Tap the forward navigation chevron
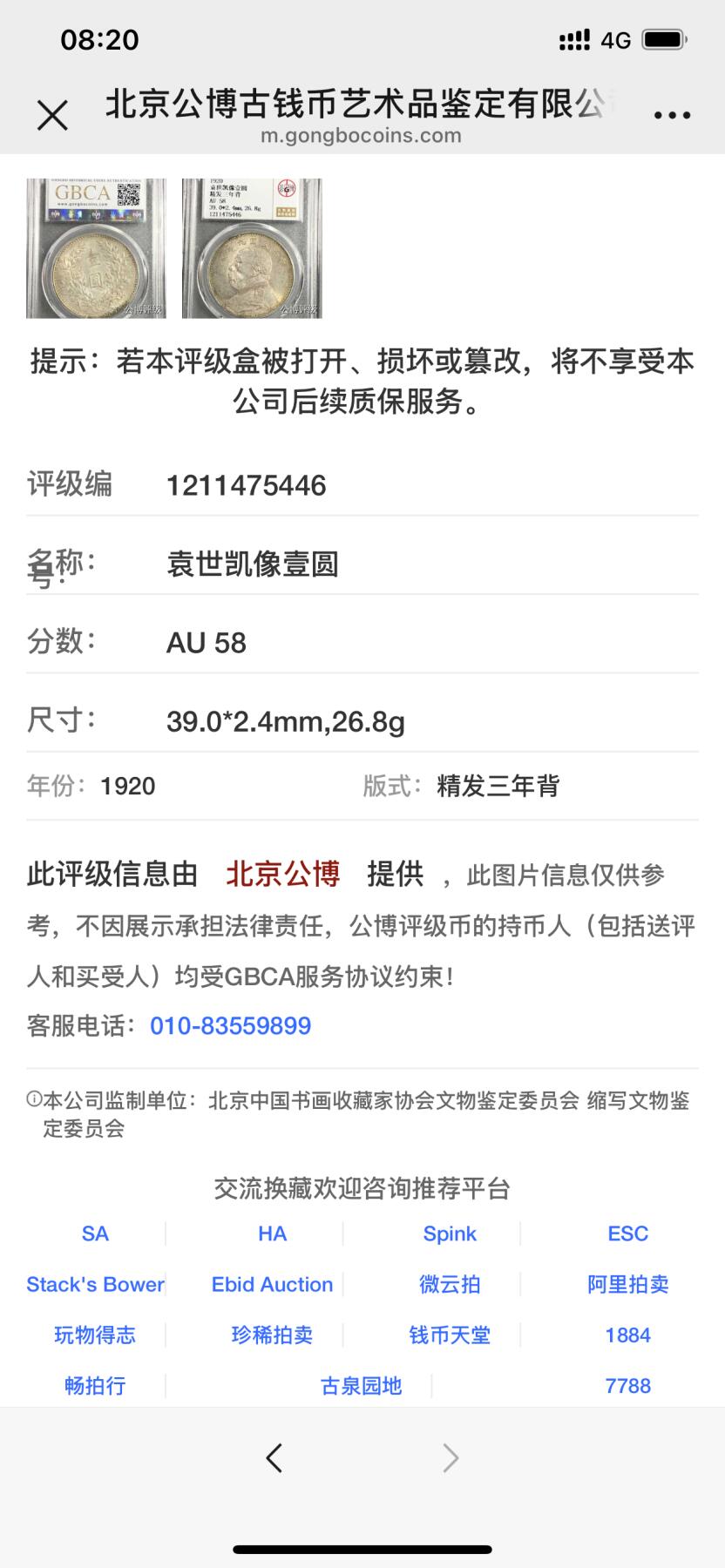Viewport: 725px width, 1568px height. [450, 1457]
